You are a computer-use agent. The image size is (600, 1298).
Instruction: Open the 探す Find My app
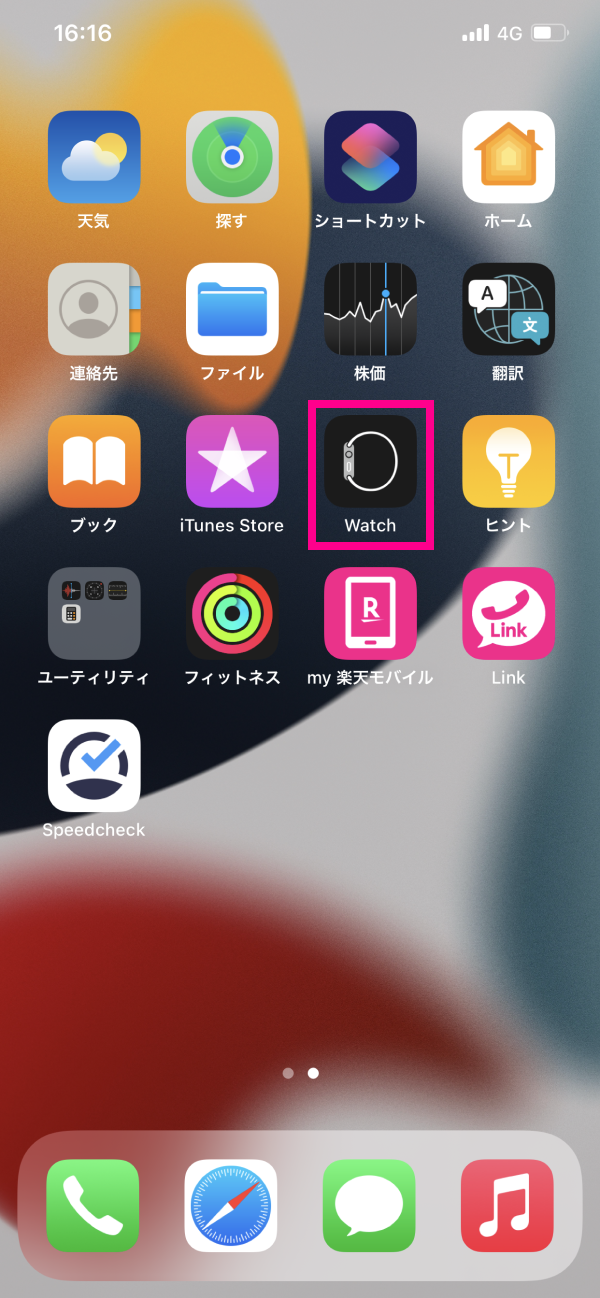coord(232,158)
